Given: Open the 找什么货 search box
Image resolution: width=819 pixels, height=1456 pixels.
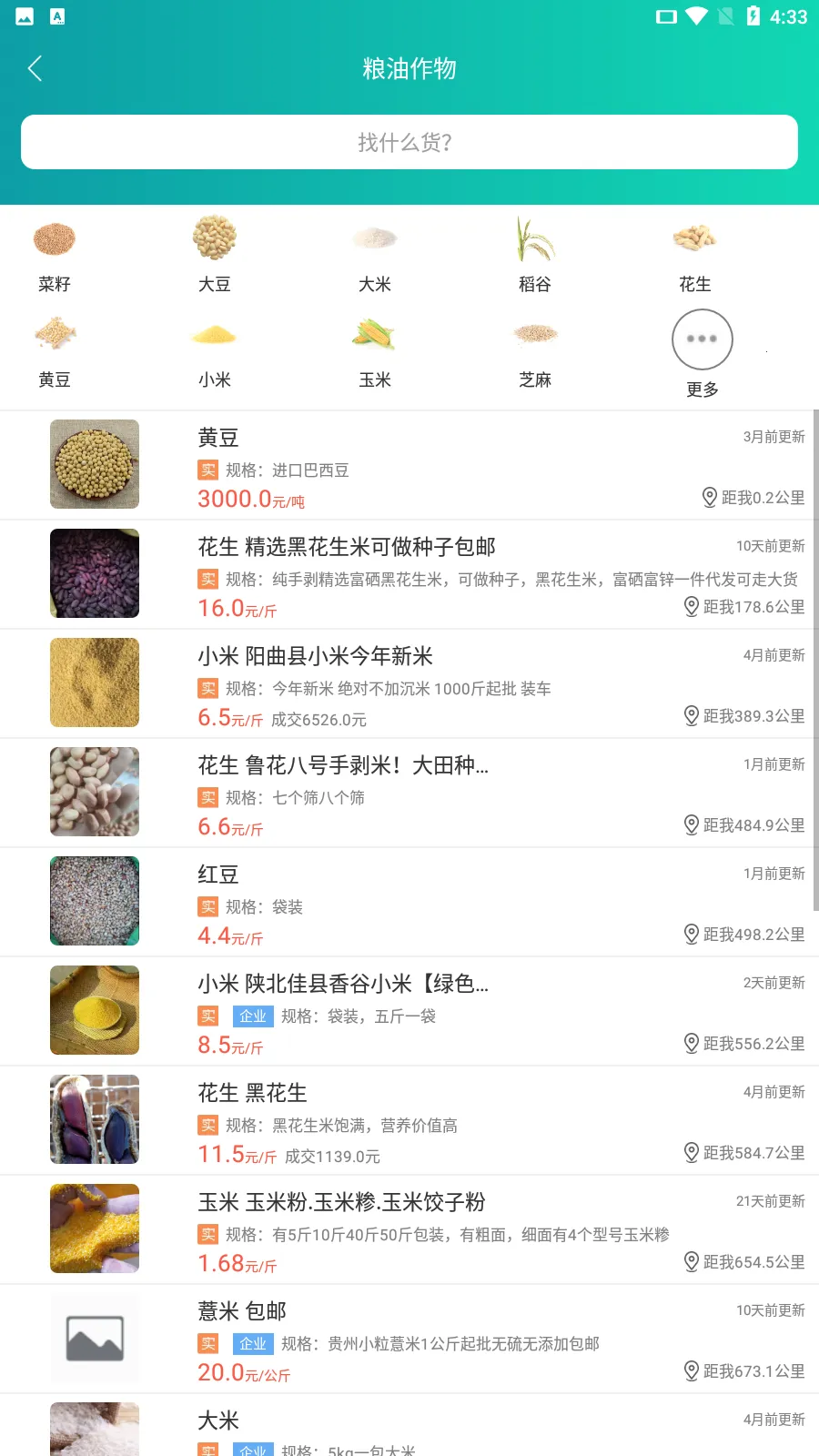Looking at the screenshot, I should (409, 142).
